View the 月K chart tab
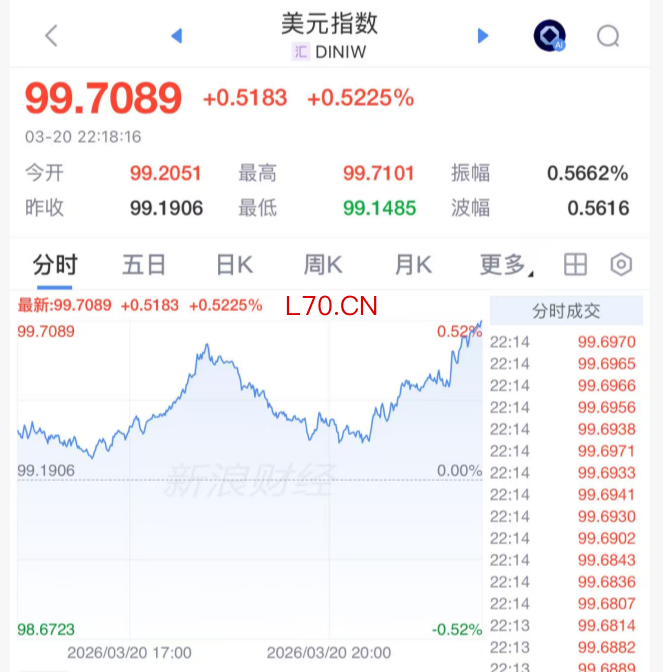The height and width of the screenshot is (672, 663). [412, 265]
